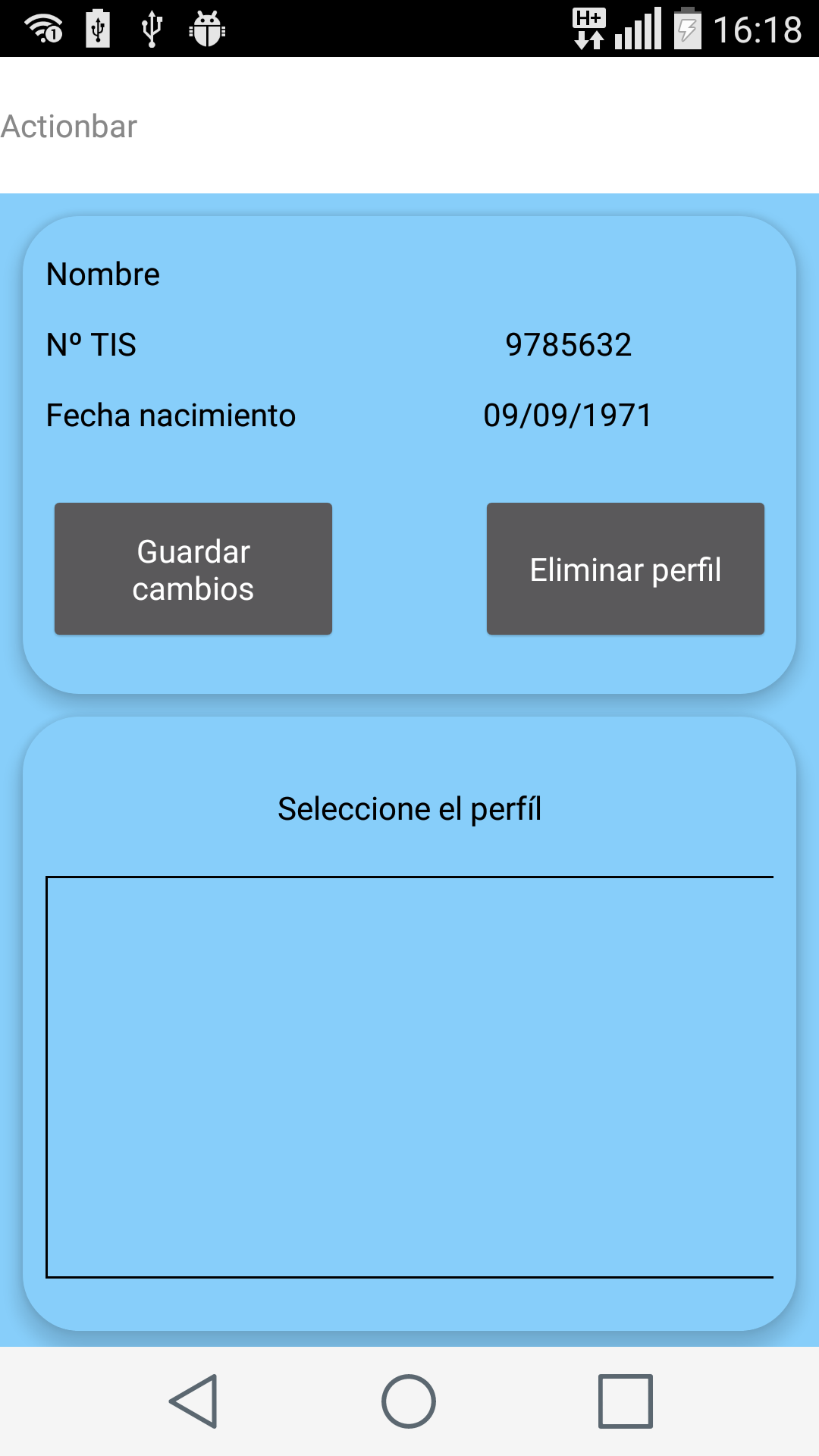Image resolution: width=819 pixels, height=1456 pixels.
Task: Go to the home screen
Action: click(409, 1401)
